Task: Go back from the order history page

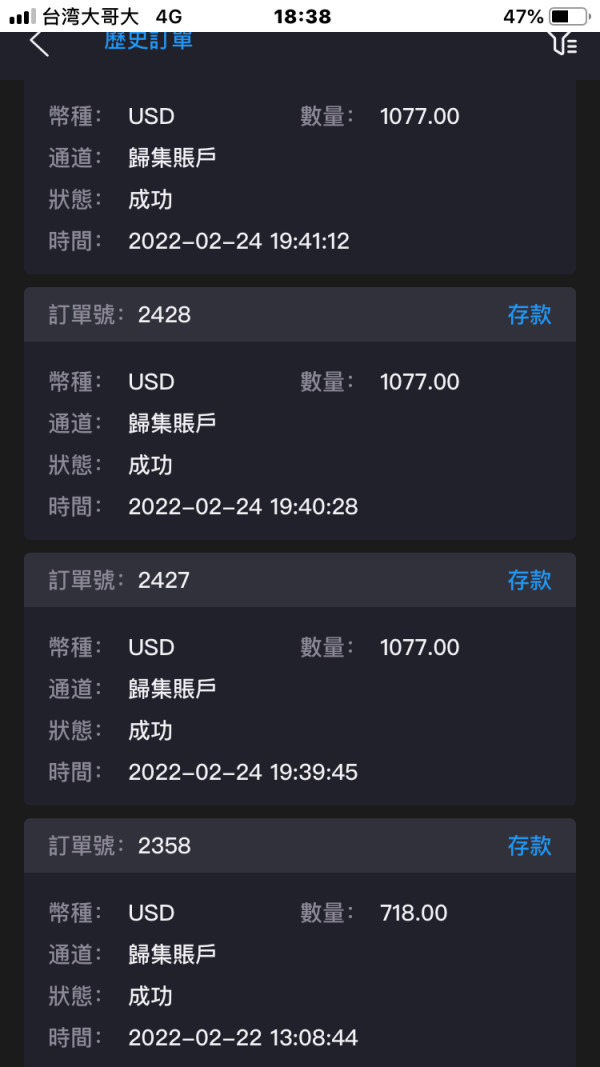Action: (x=40, y=43)
